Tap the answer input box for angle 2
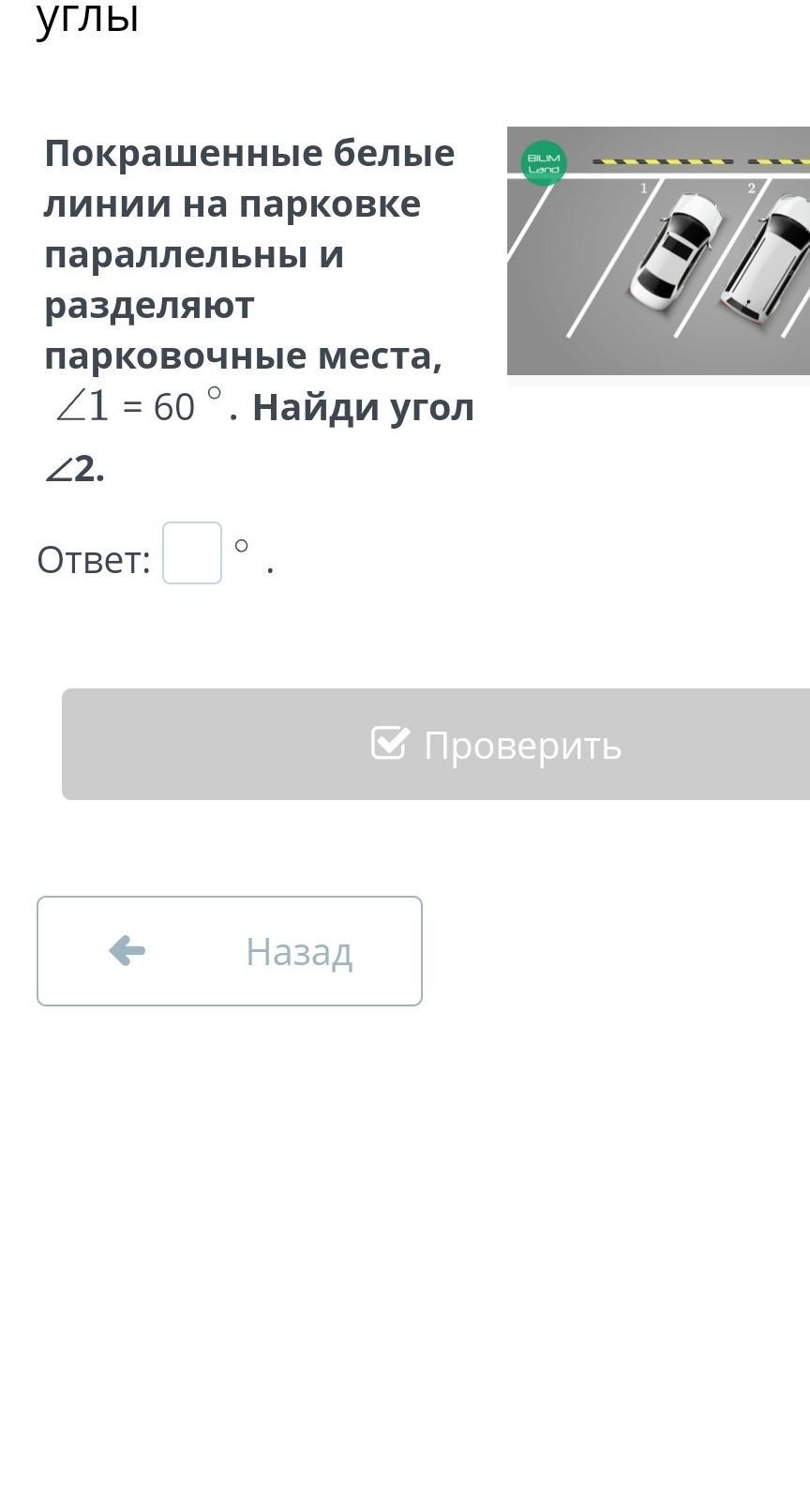The height and width of the screenshot is (1512, 810). [192, 553]
